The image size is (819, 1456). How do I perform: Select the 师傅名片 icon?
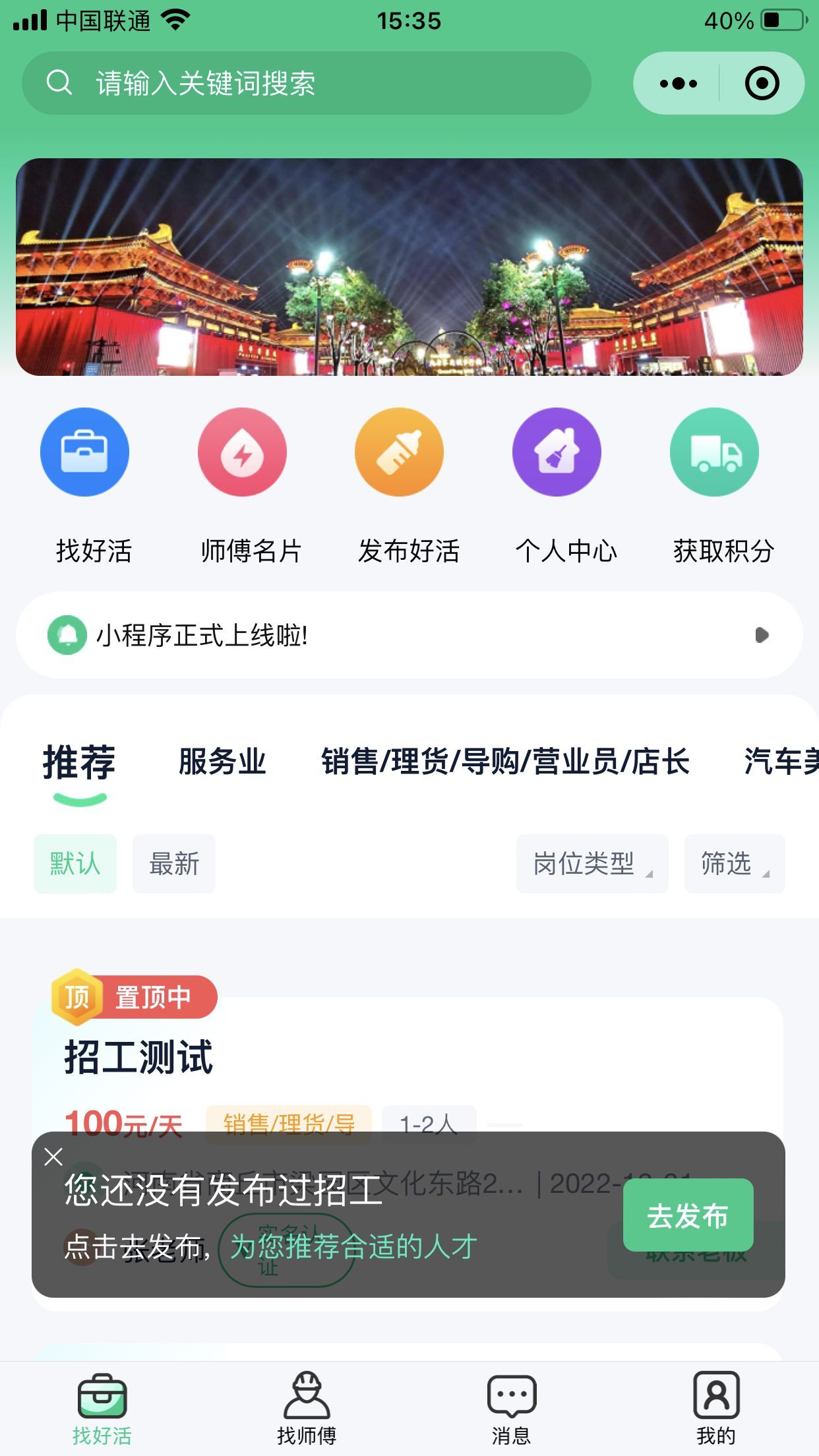[241, 452]
